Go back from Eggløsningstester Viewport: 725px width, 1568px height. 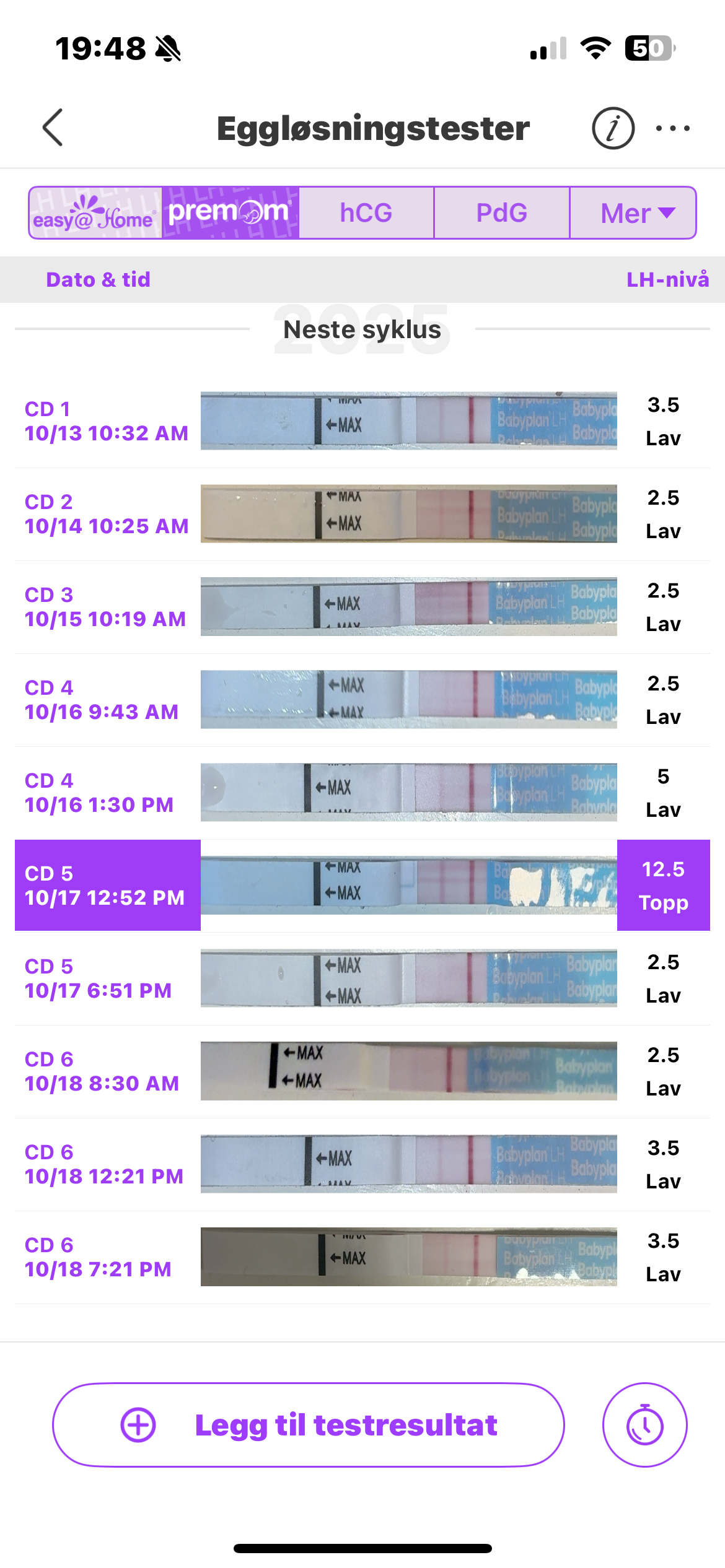coord(53,128)
